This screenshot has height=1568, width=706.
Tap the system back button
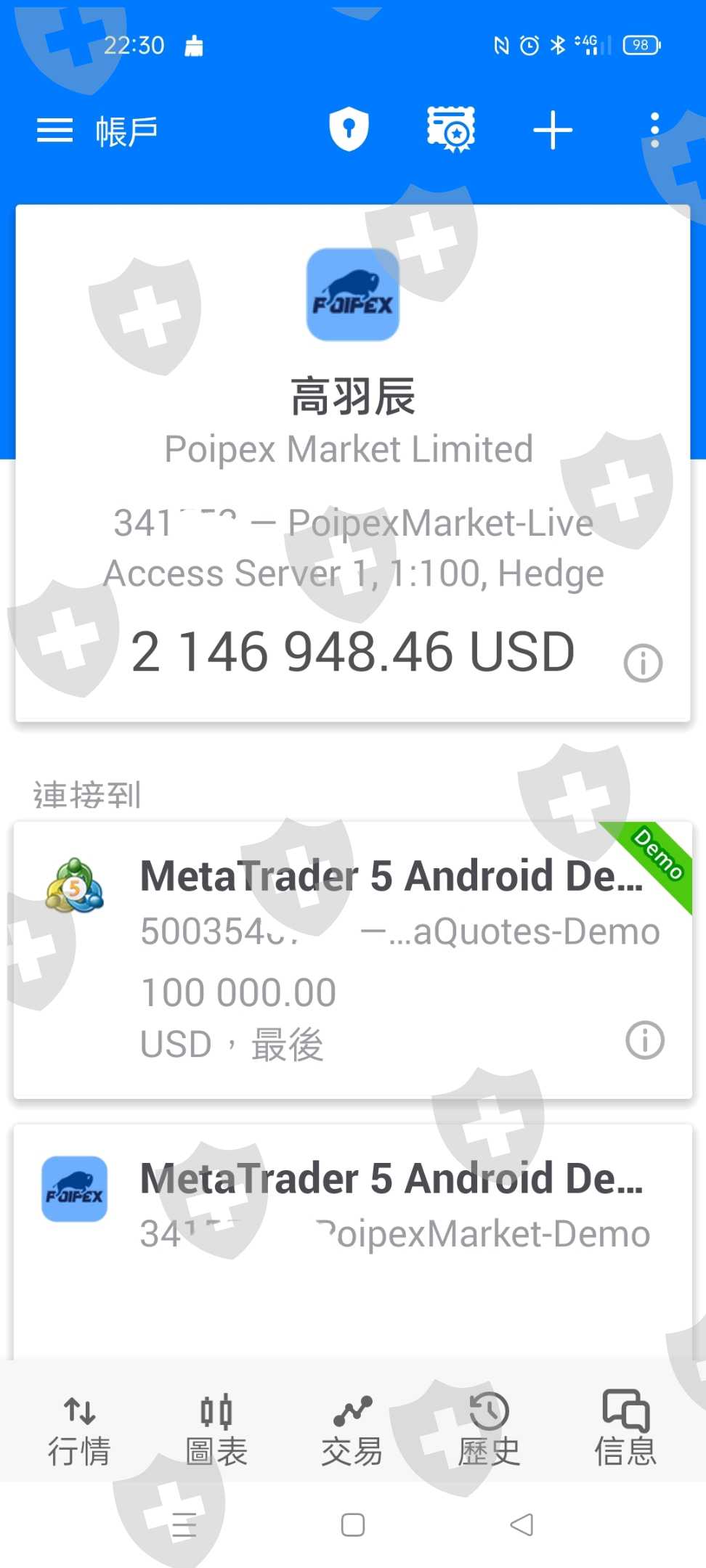[522, 1524]
